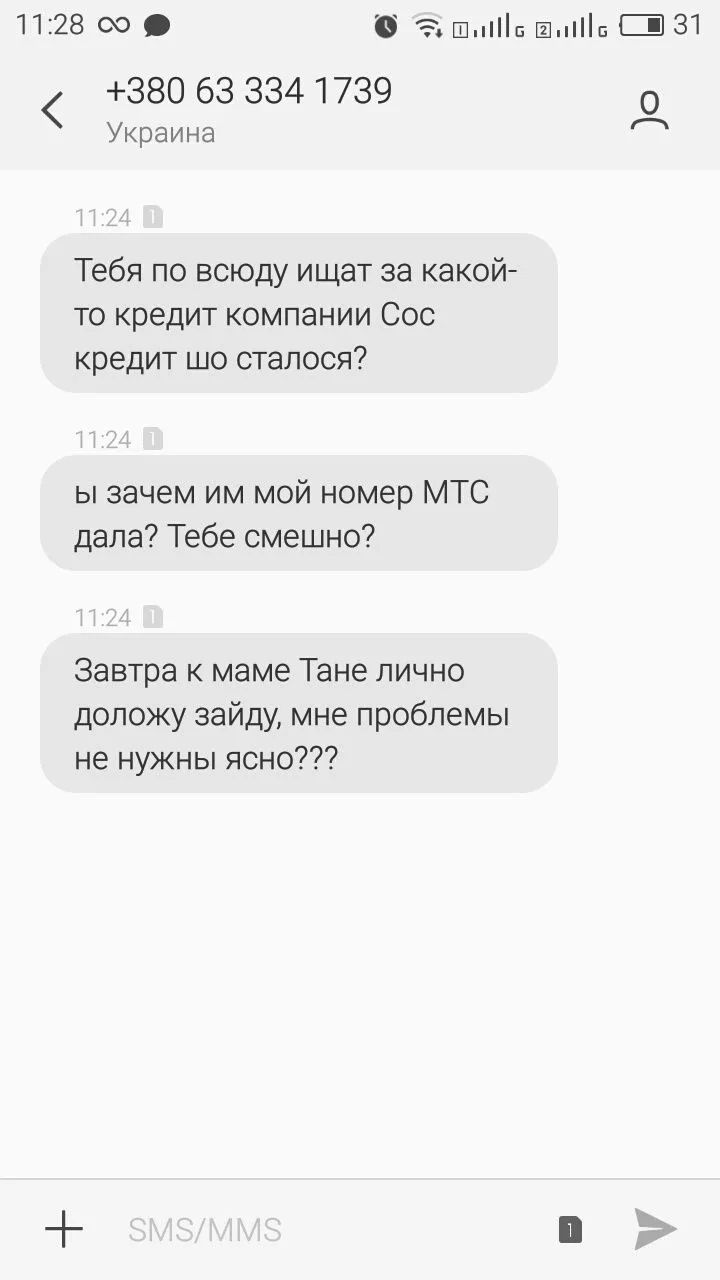Send the message with the arrow icon

(655, 1229)
